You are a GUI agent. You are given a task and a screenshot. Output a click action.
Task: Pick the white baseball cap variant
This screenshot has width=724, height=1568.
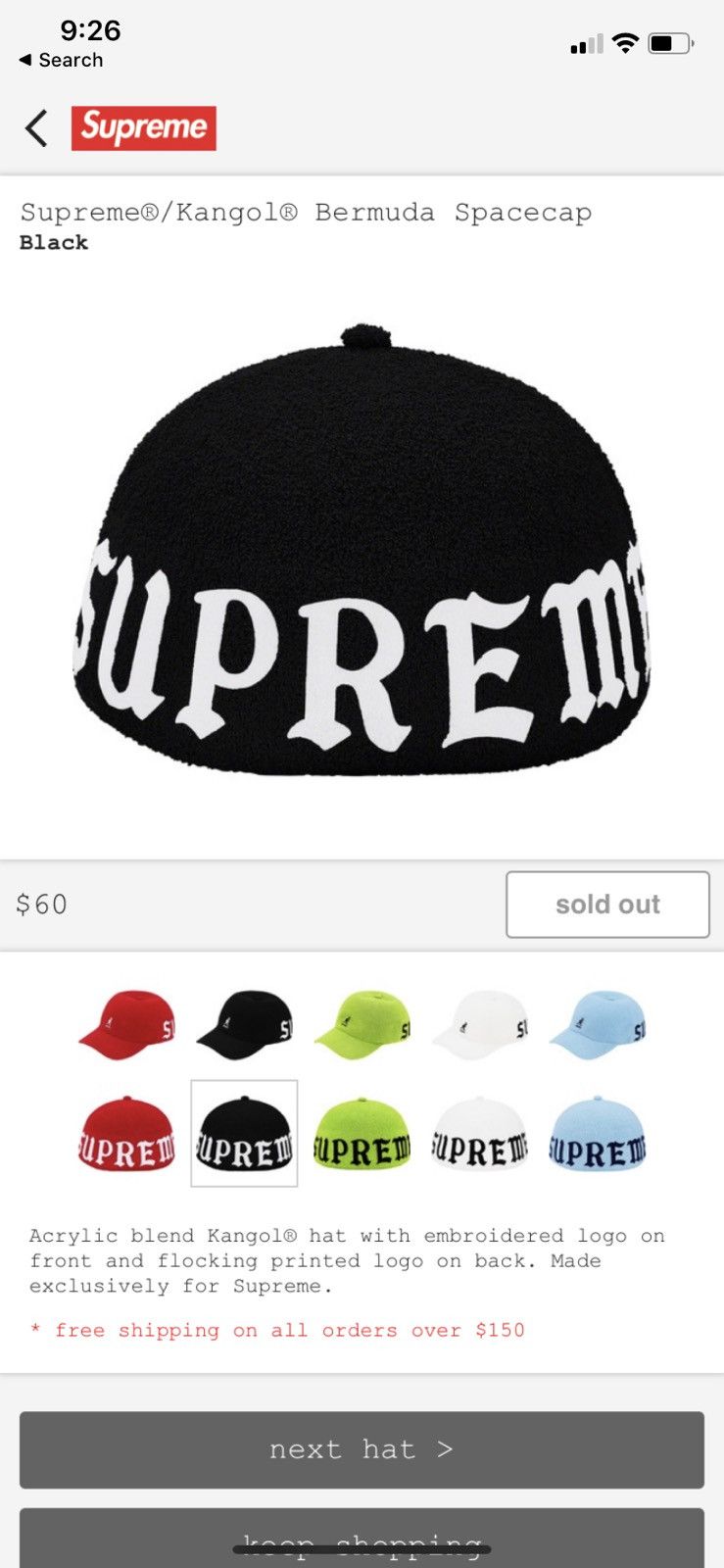point(479,1024)
